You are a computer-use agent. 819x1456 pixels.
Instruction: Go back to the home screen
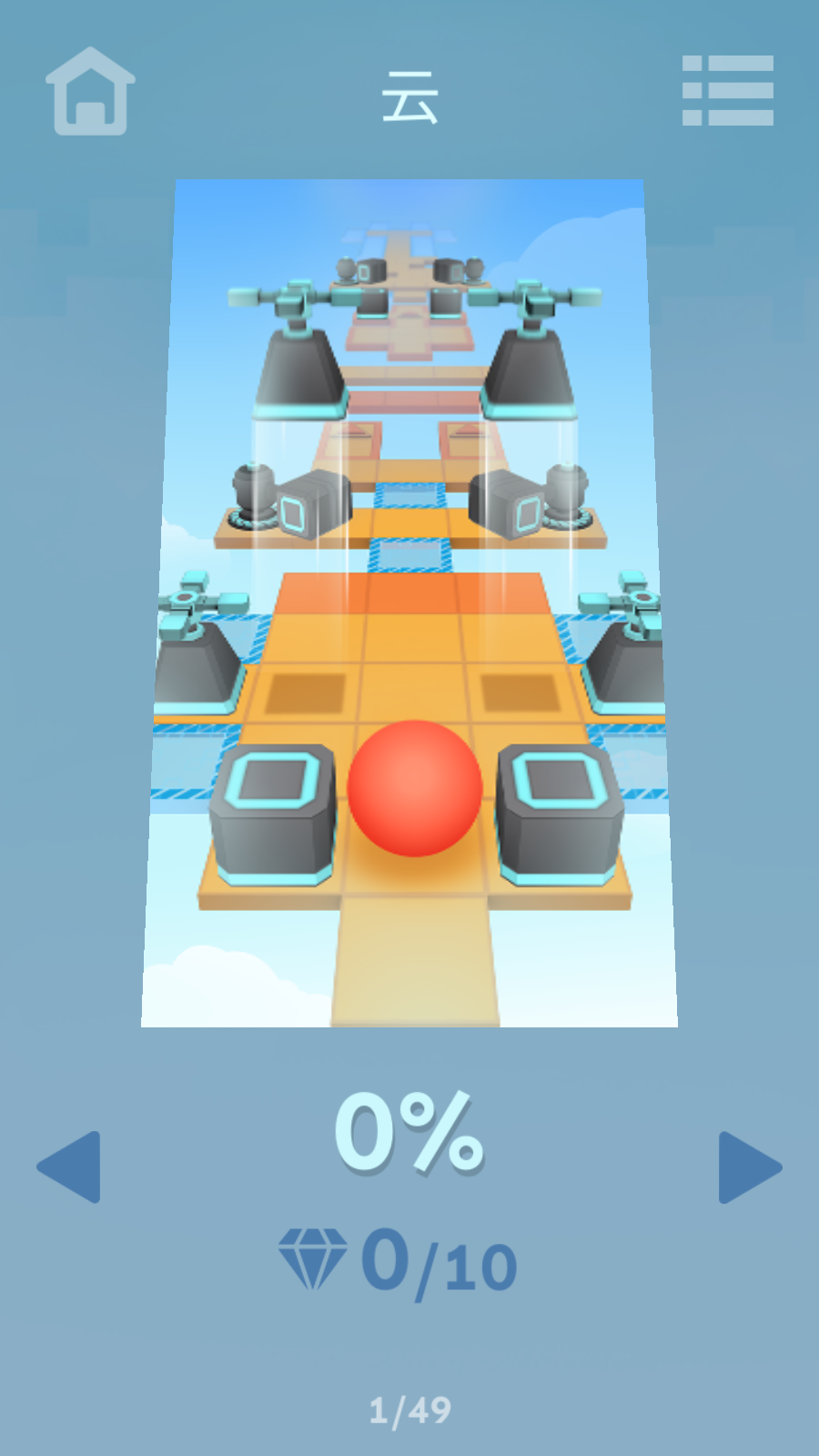tap(90, 91)
